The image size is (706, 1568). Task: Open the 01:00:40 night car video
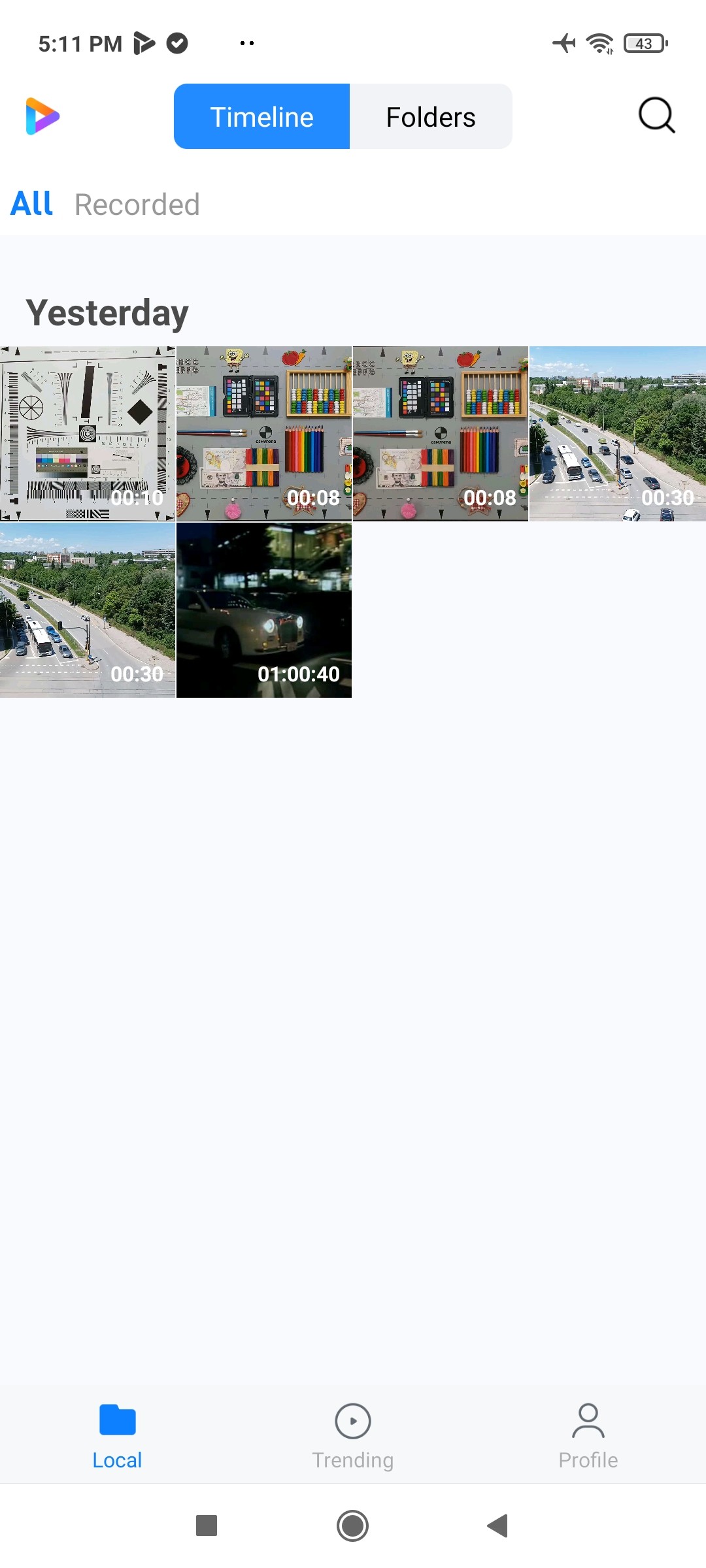tap(264, 610)
